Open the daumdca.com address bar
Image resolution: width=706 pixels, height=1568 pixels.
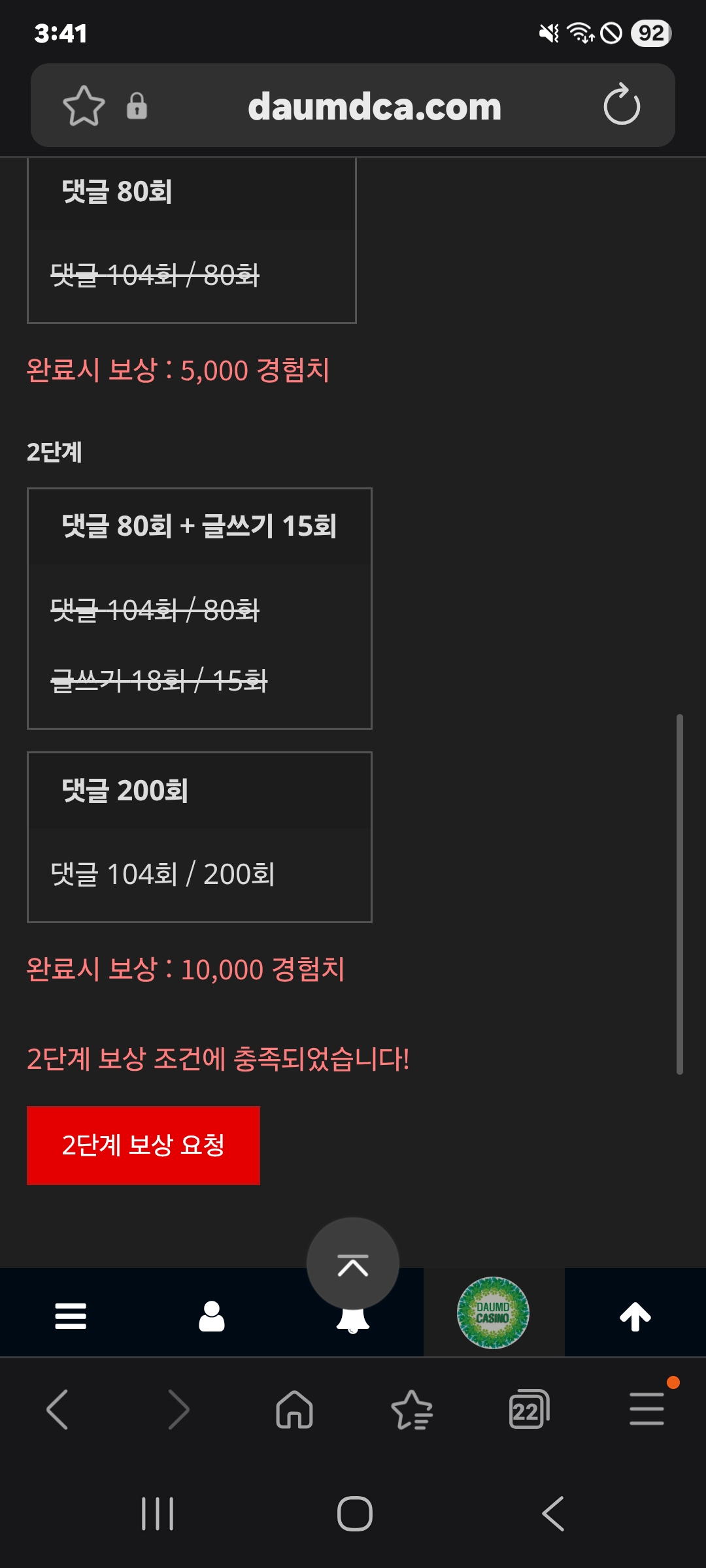point(374,106)
